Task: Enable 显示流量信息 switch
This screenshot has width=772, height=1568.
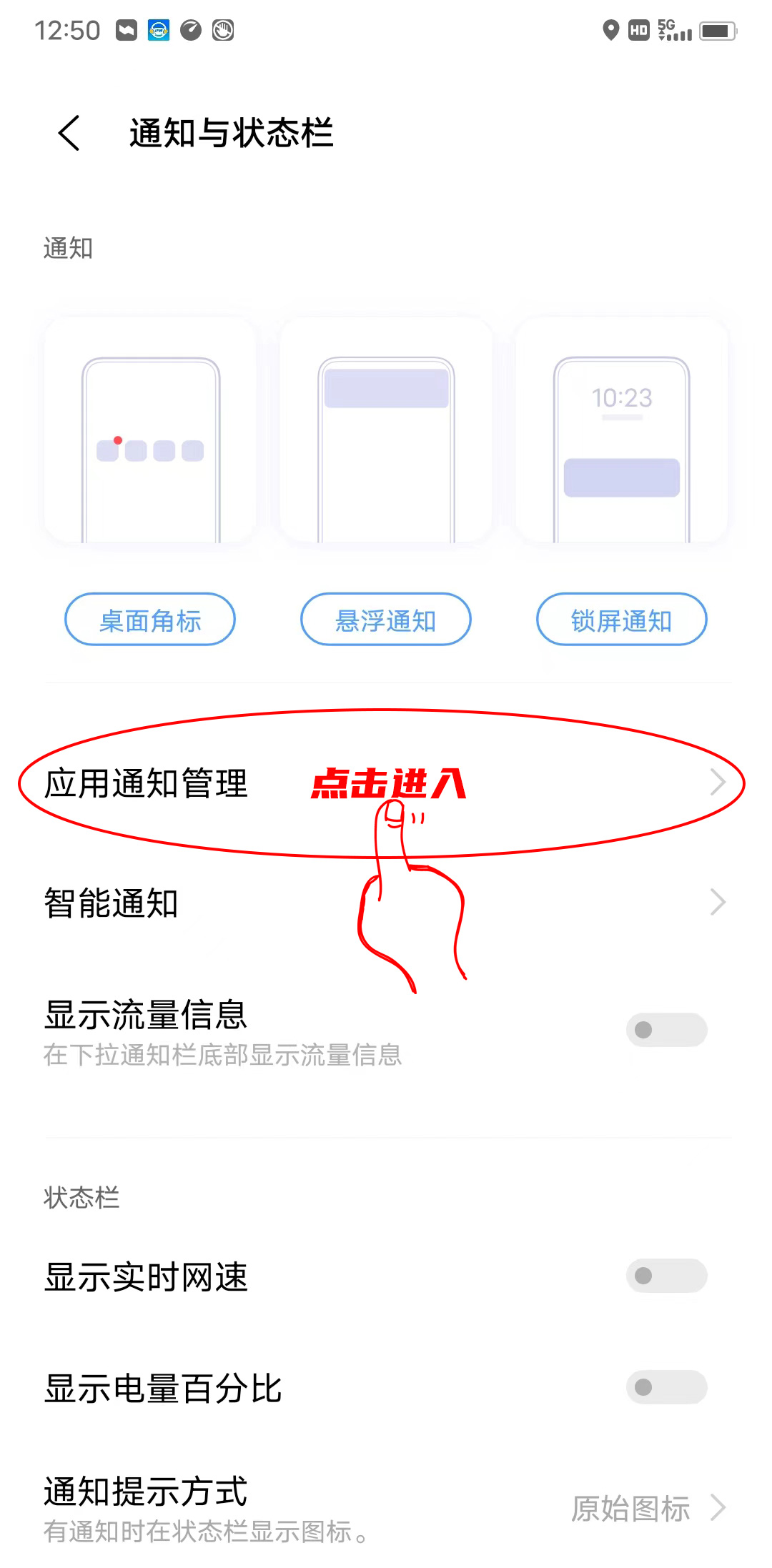Action: tap(666, 1030)
